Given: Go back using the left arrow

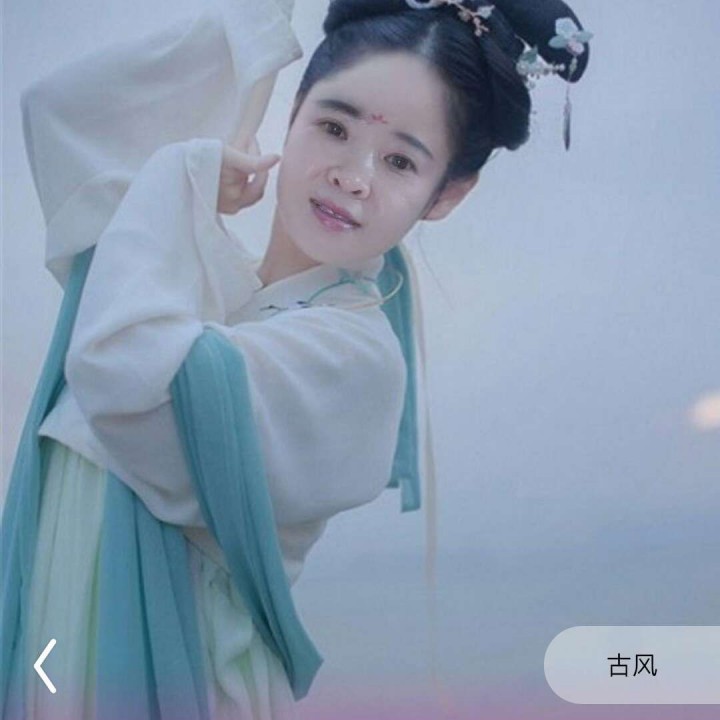Looking at the screenshot, I should coord(45,666).
